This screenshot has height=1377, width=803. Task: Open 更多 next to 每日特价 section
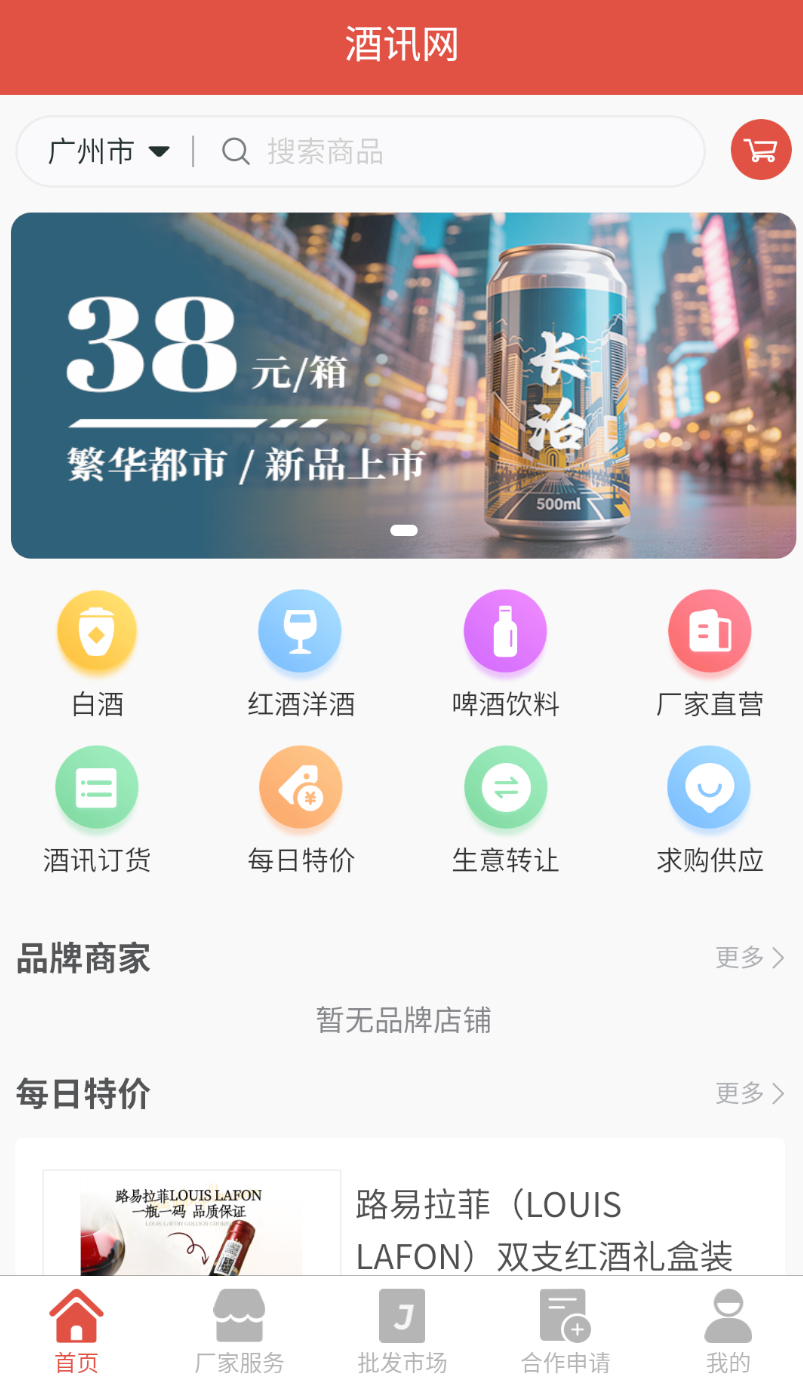coord(748,1093)
